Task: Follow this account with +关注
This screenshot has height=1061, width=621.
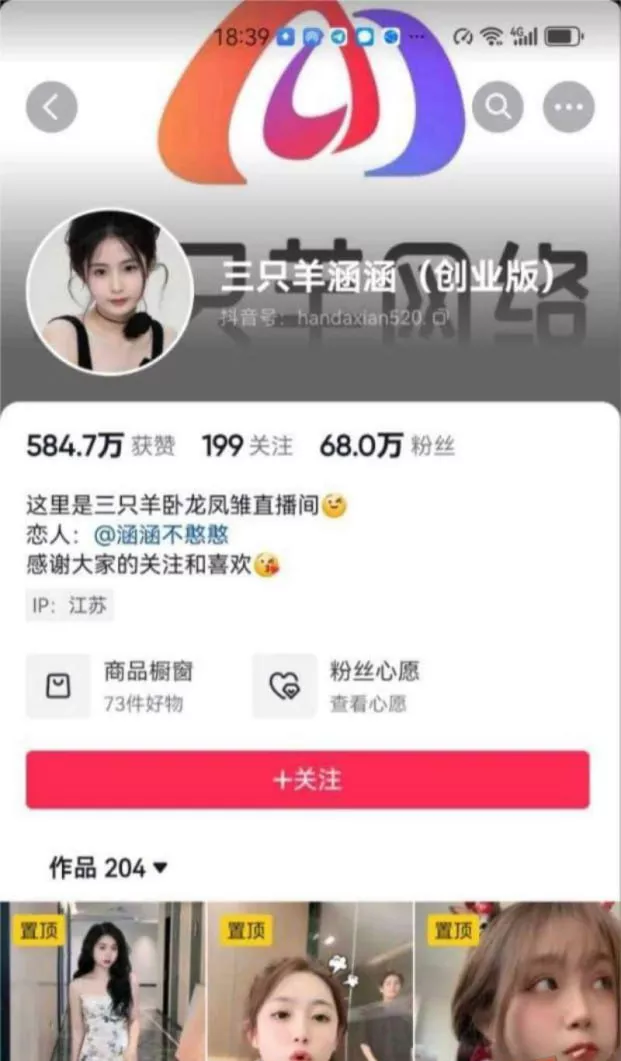Action: tap(308, 780)
